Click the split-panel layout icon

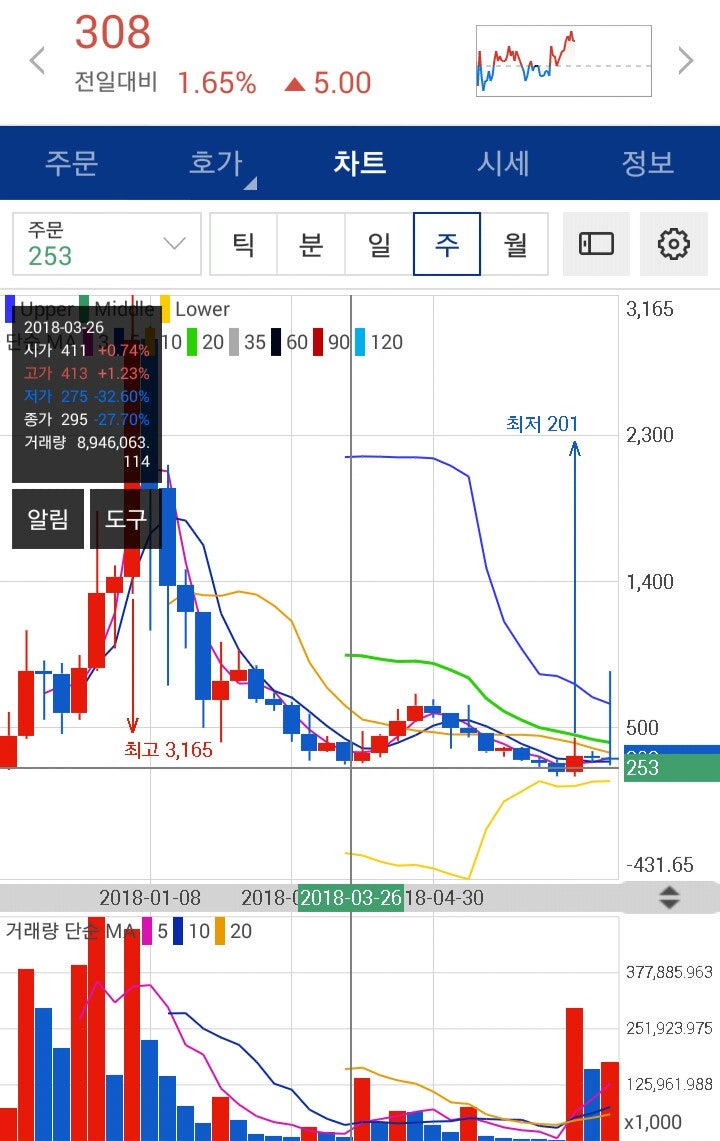pos(597,243)
